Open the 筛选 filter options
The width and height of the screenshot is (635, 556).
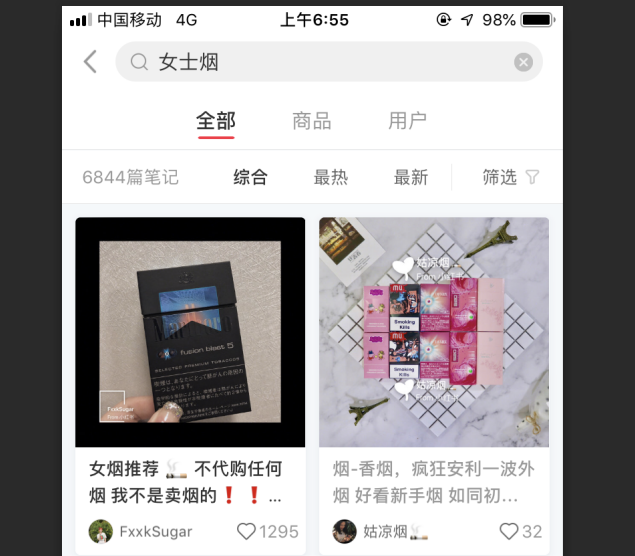(510, 177)
